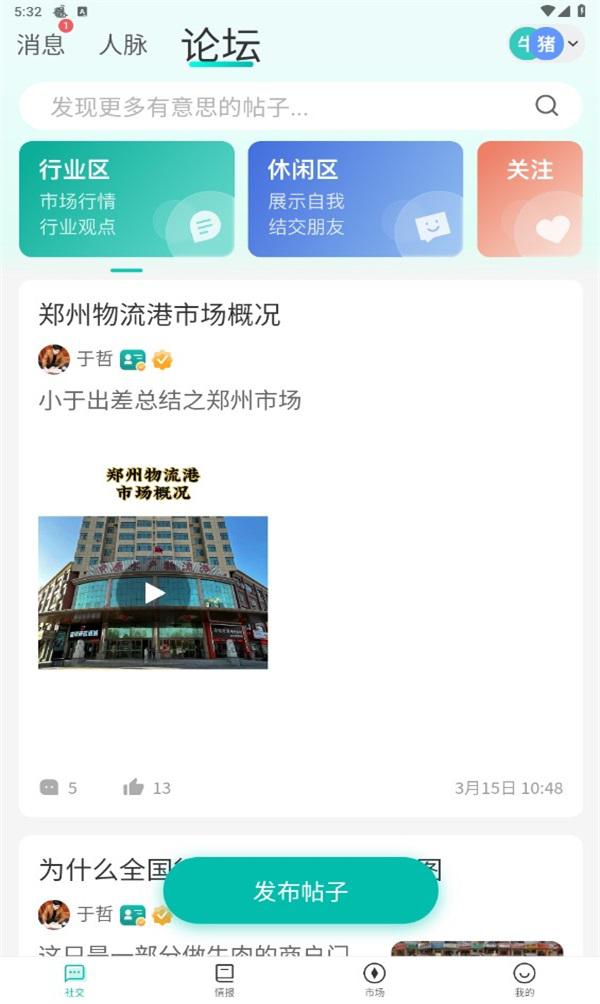Viewport: 600px width, 1004px height.
Task: Go to the 市场 bottom tab
Action: pos(374,980)
